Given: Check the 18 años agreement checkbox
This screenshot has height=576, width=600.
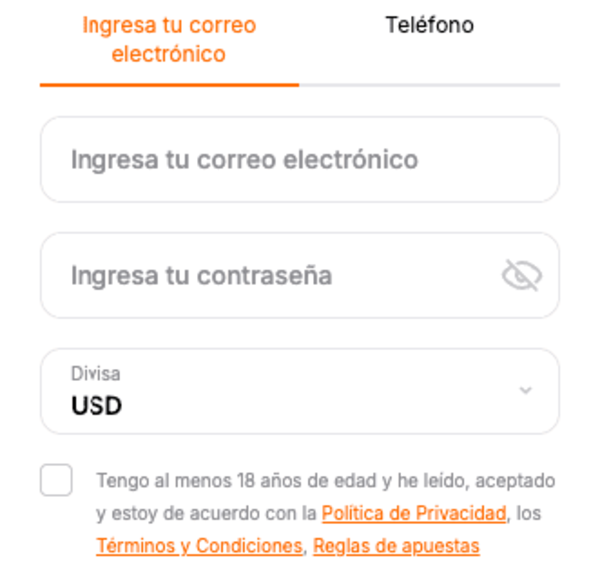Looking at the screenshot, I should (57, 481).
